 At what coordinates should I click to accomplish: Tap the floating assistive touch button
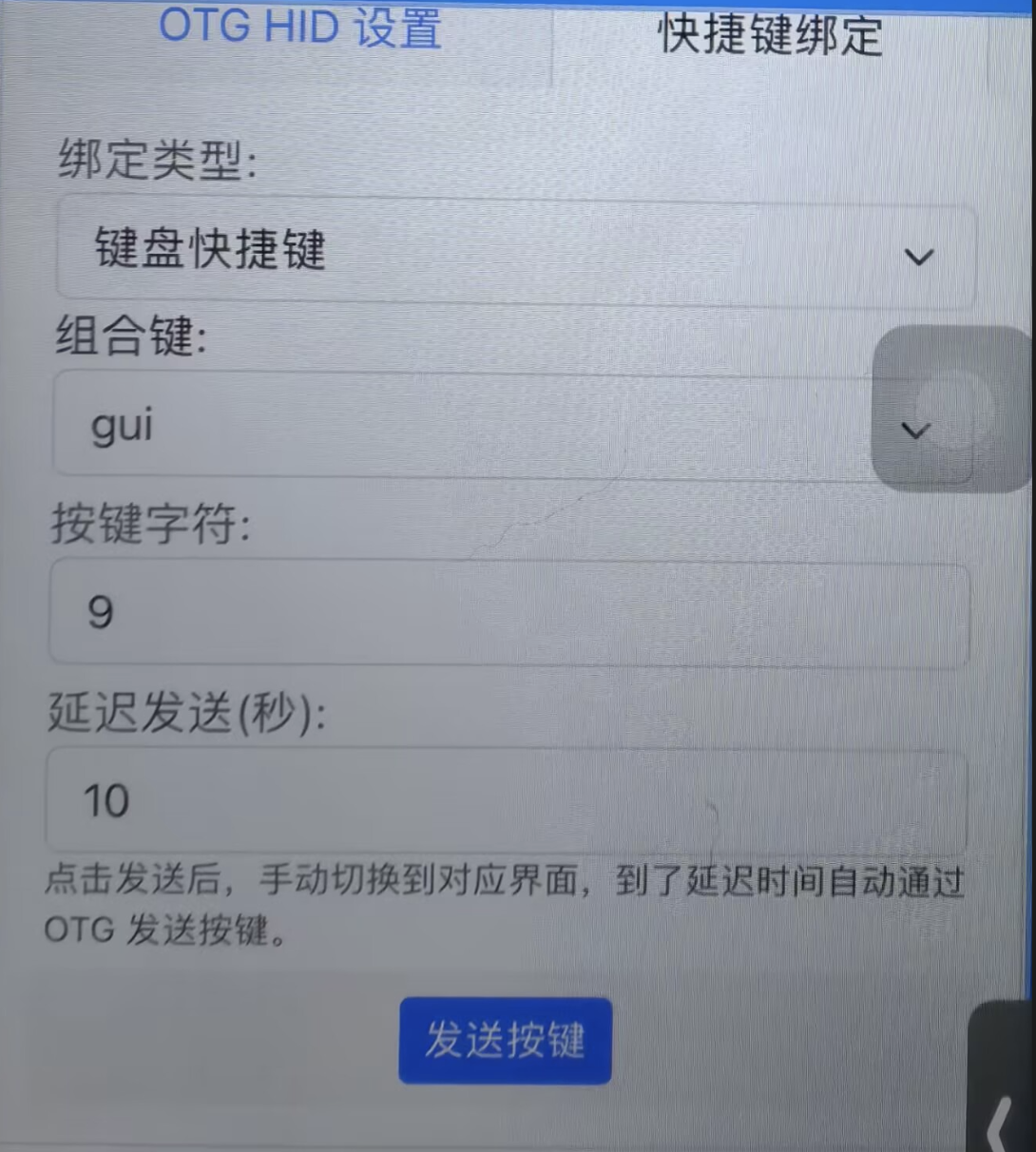tap(950, 409)
